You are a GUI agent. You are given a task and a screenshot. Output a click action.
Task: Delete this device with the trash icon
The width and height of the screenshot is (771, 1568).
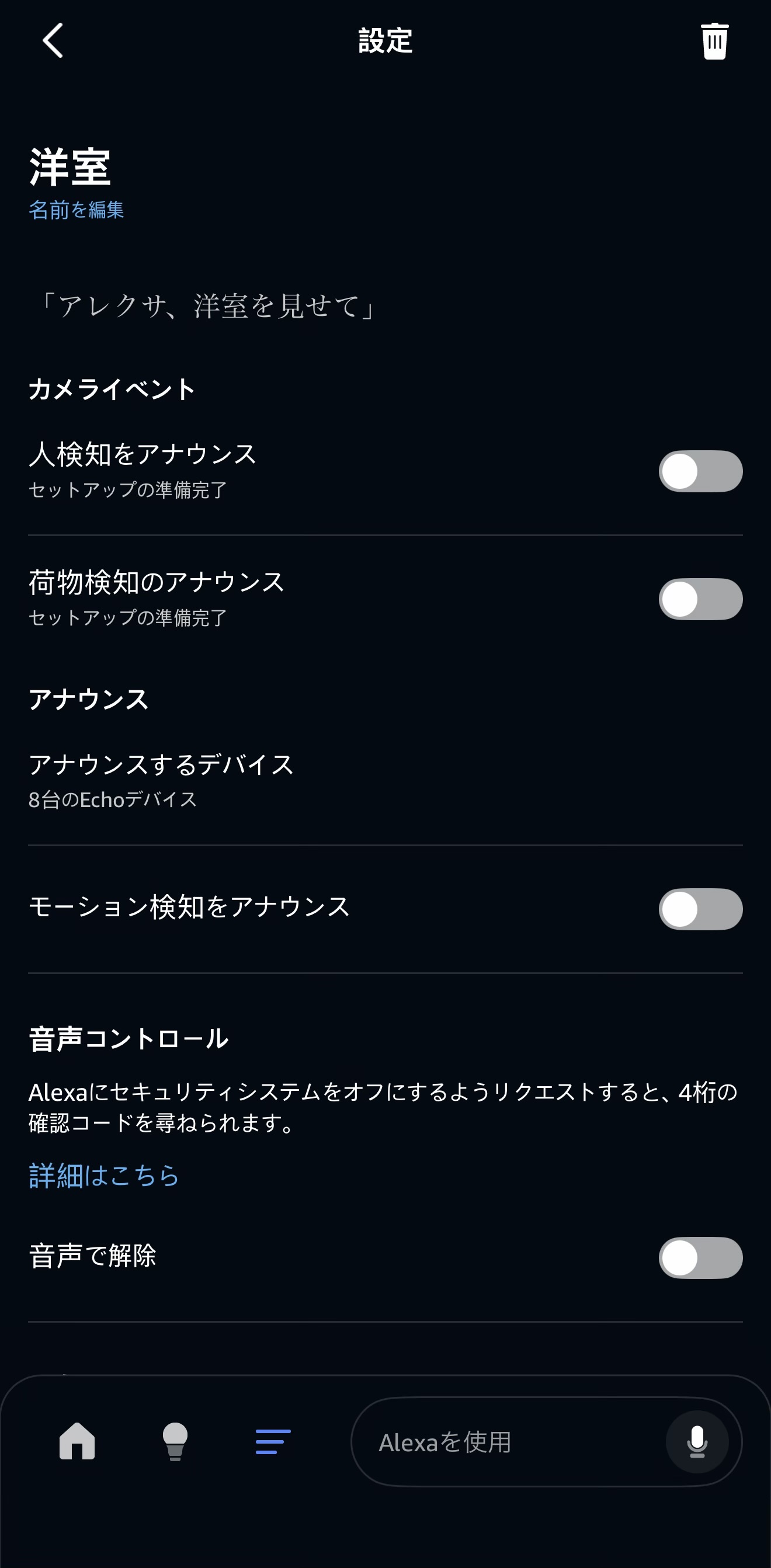click(714, 41)
